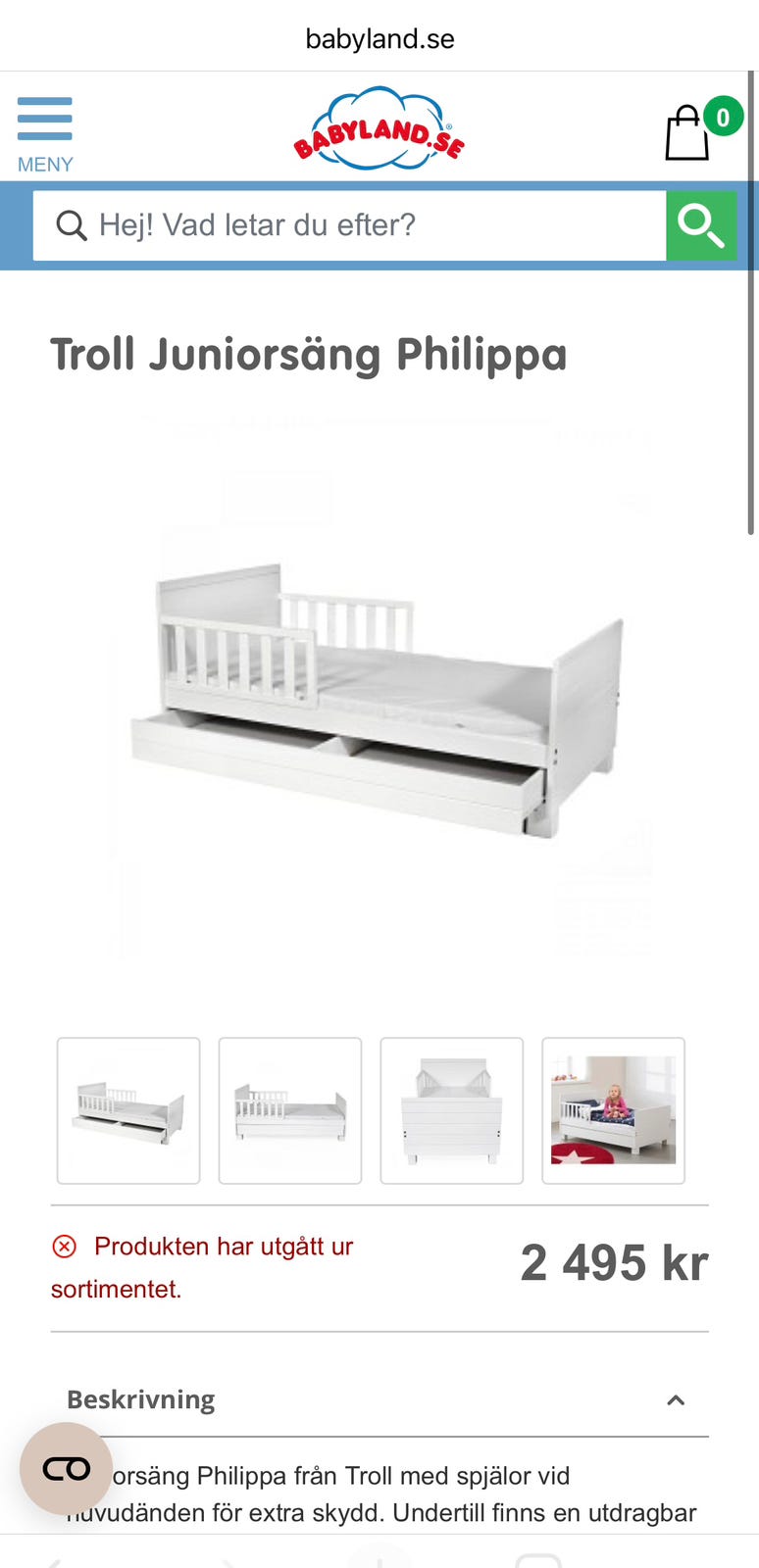Screen dimensions: 759x1568
Task: Open the floating chat bubble button
Action: [x=66, y=1468]
